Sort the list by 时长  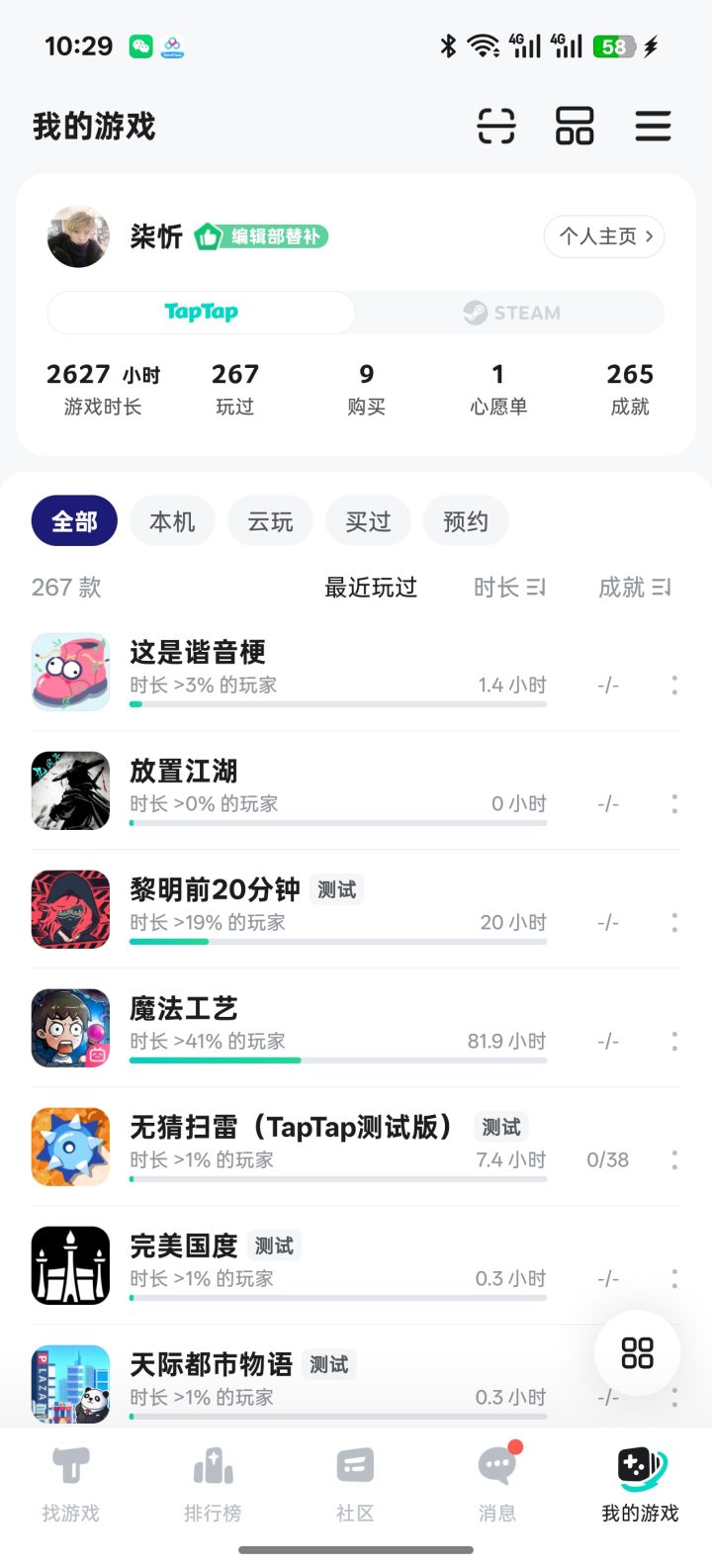[509, 588]
